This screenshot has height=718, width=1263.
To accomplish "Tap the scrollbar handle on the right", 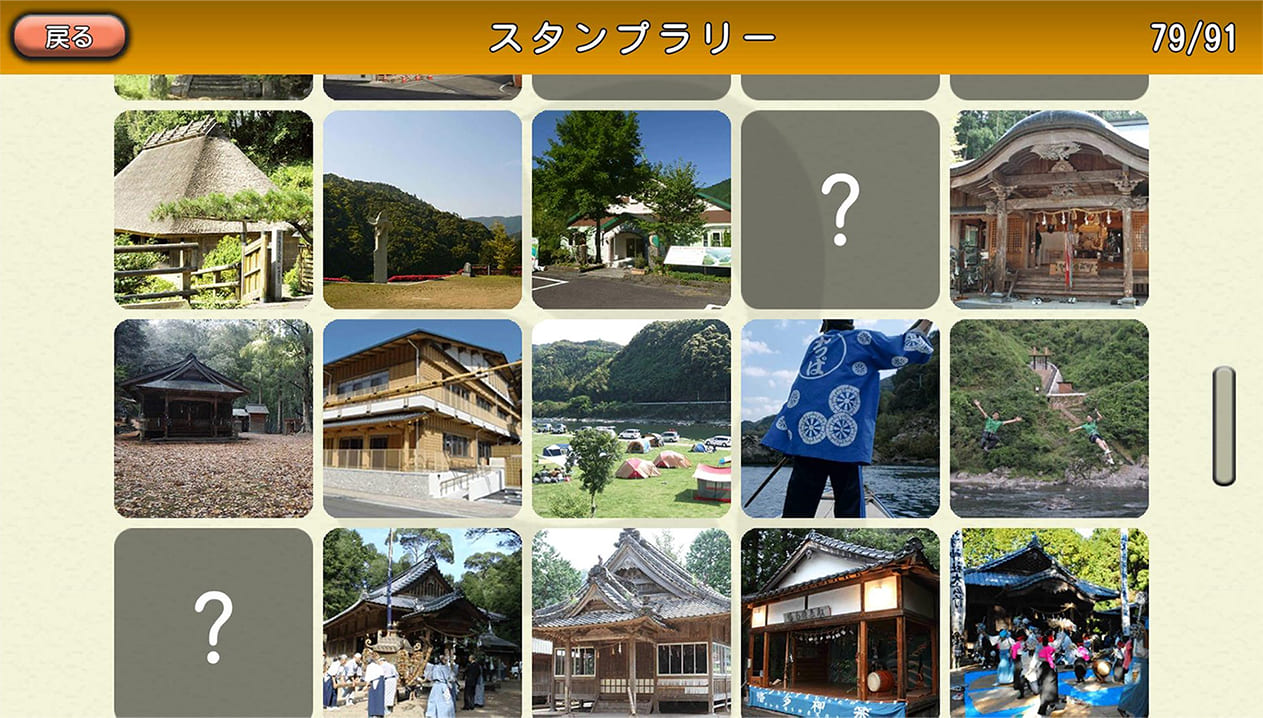I will 1224,426.
